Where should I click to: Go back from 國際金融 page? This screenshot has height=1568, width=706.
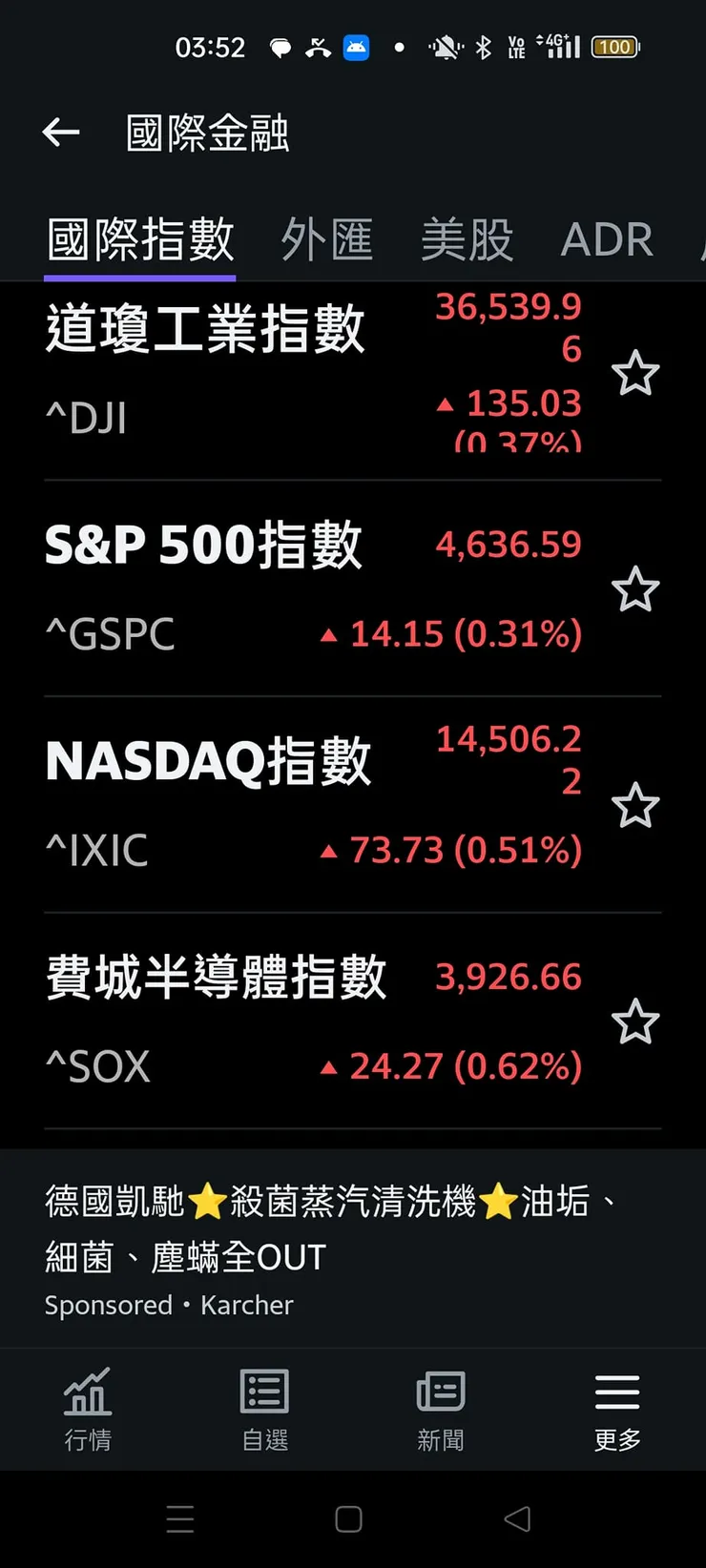[61, 133]
